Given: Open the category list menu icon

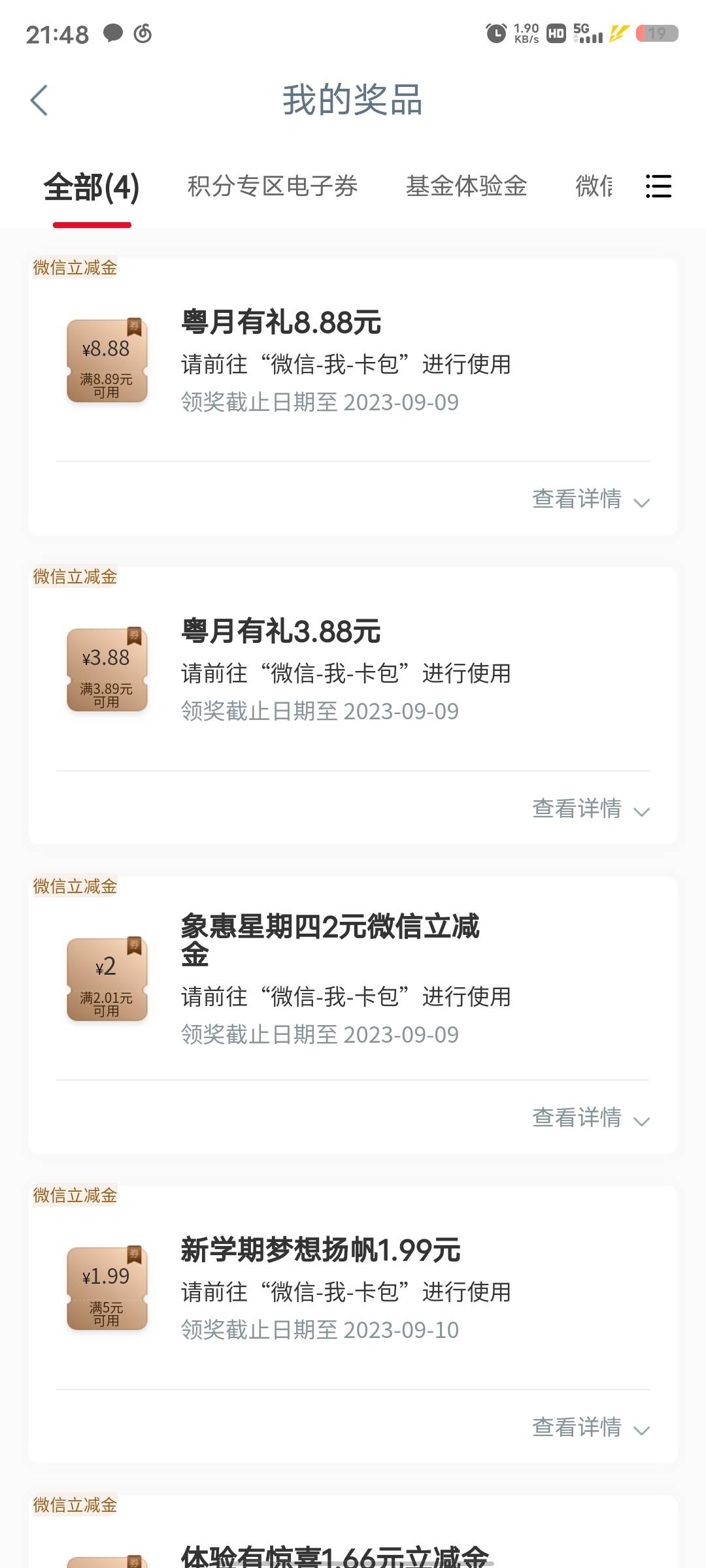Looking at the screenshot, I should (658, 187).
